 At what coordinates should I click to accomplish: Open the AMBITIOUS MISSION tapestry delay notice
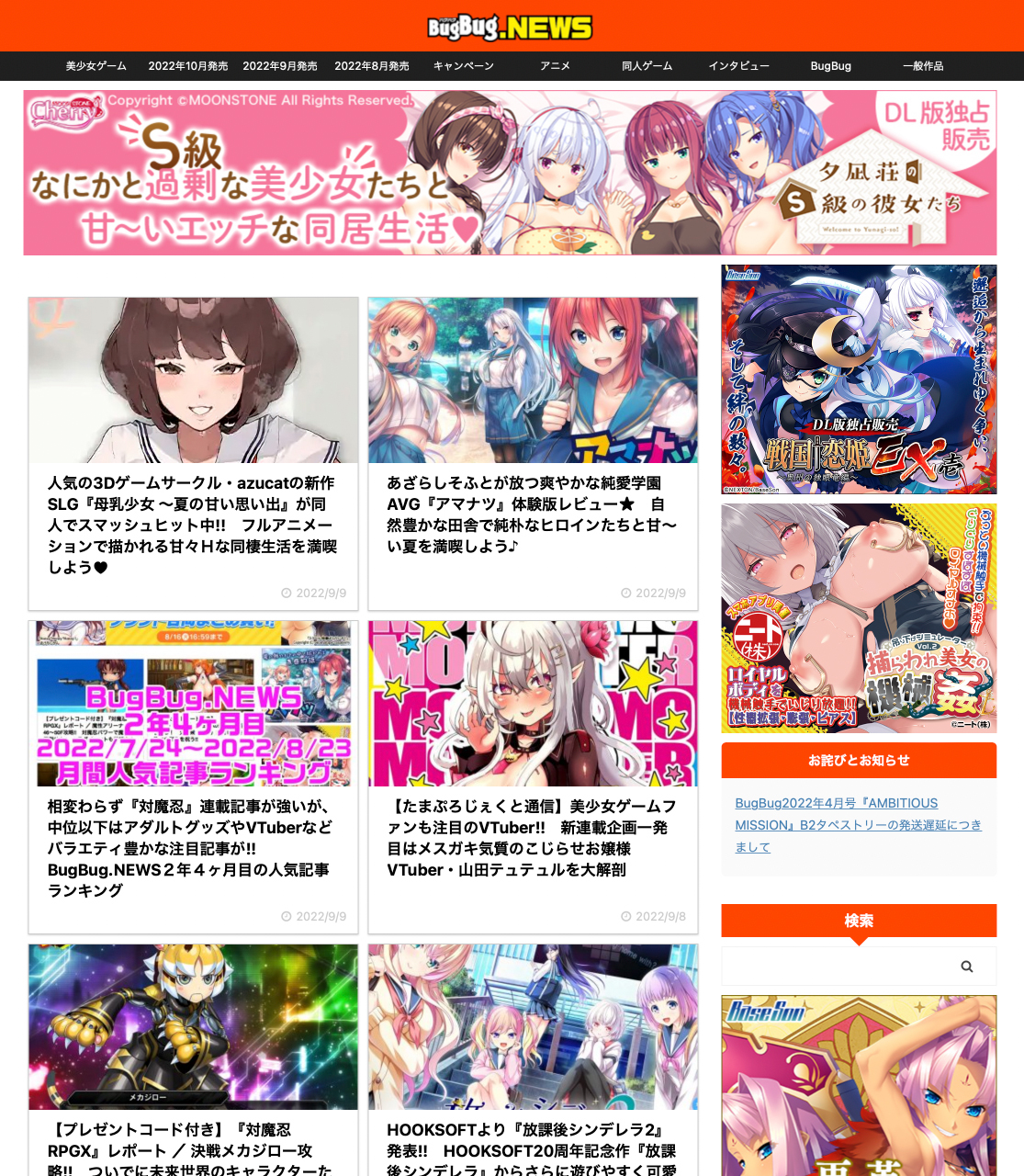(x=858, y=825)
